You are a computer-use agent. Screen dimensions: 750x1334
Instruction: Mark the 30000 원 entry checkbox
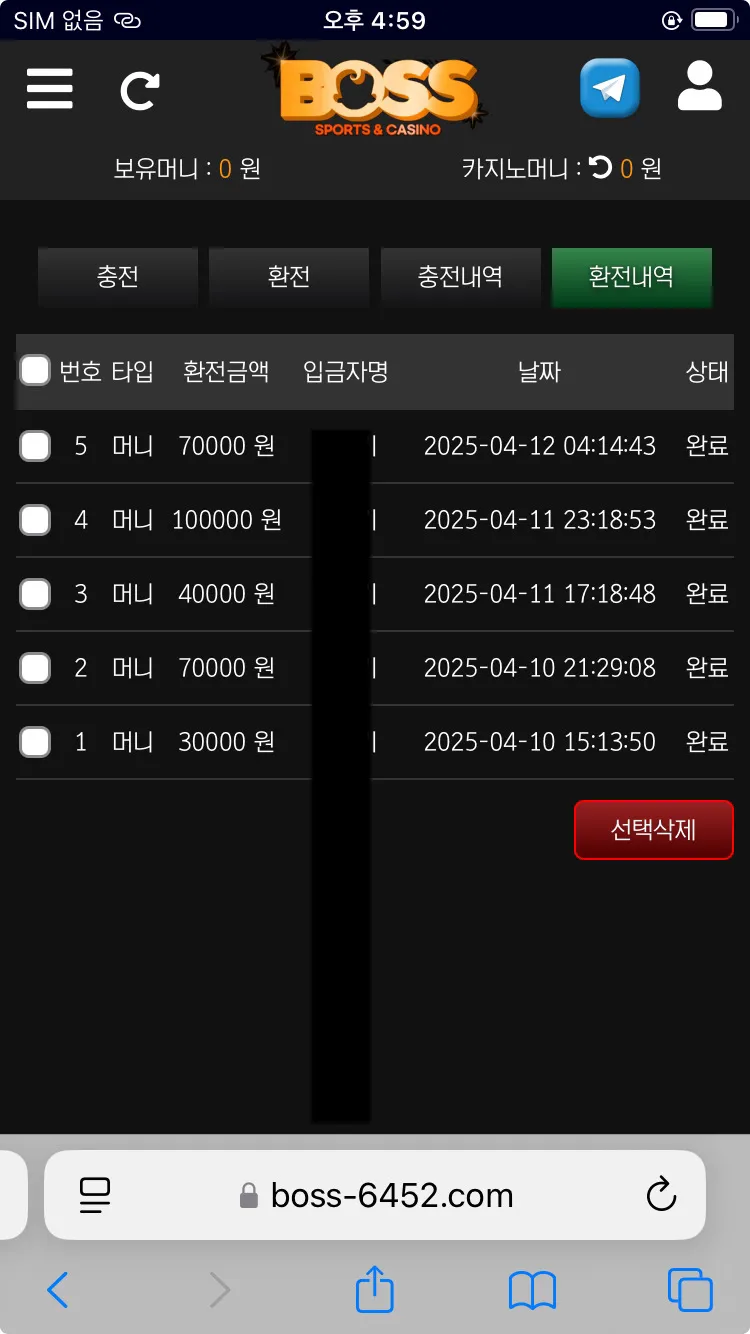[x=35, y=742]
